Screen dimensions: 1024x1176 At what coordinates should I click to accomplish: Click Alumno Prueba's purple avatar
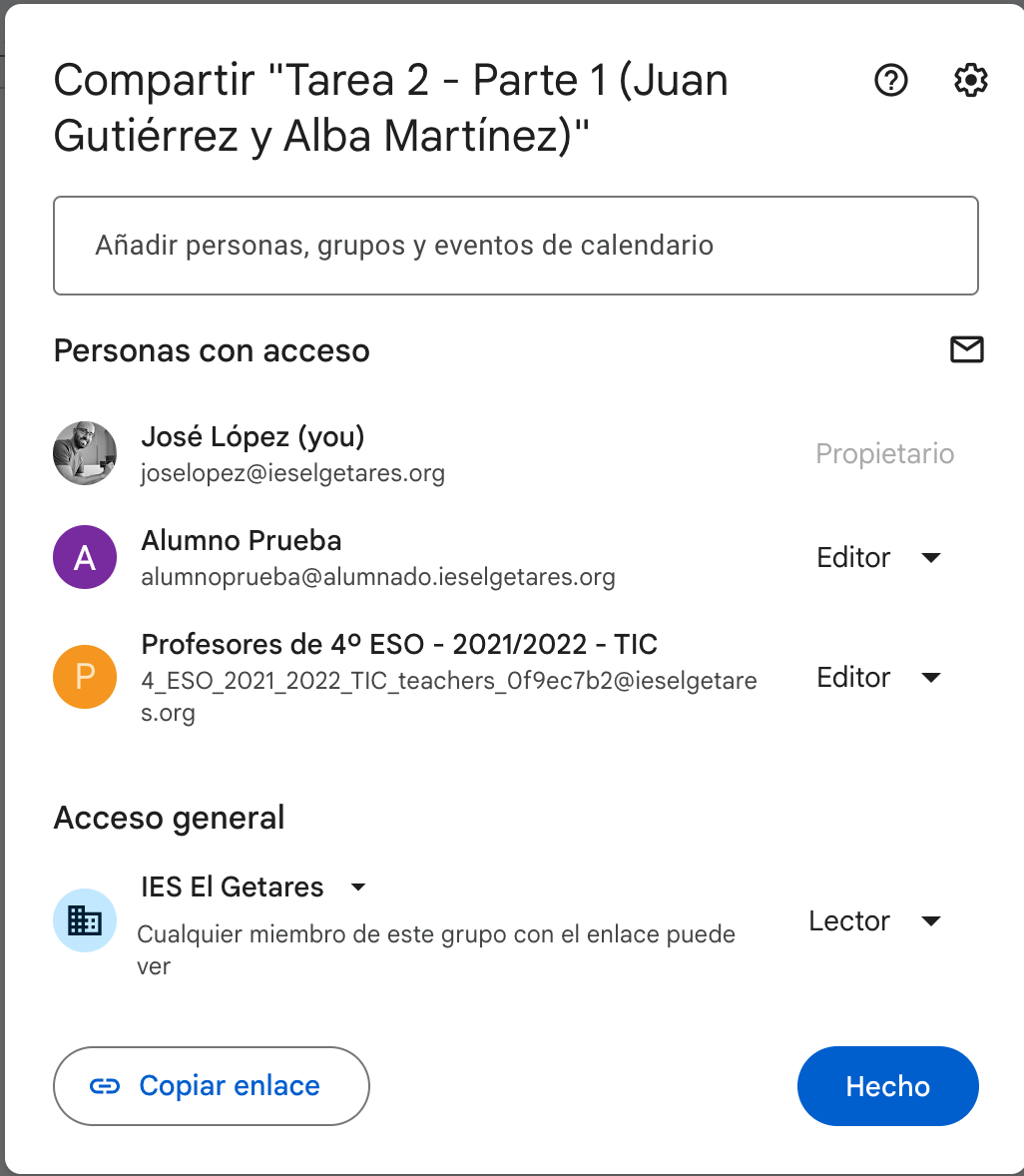(x=85, y=557)
